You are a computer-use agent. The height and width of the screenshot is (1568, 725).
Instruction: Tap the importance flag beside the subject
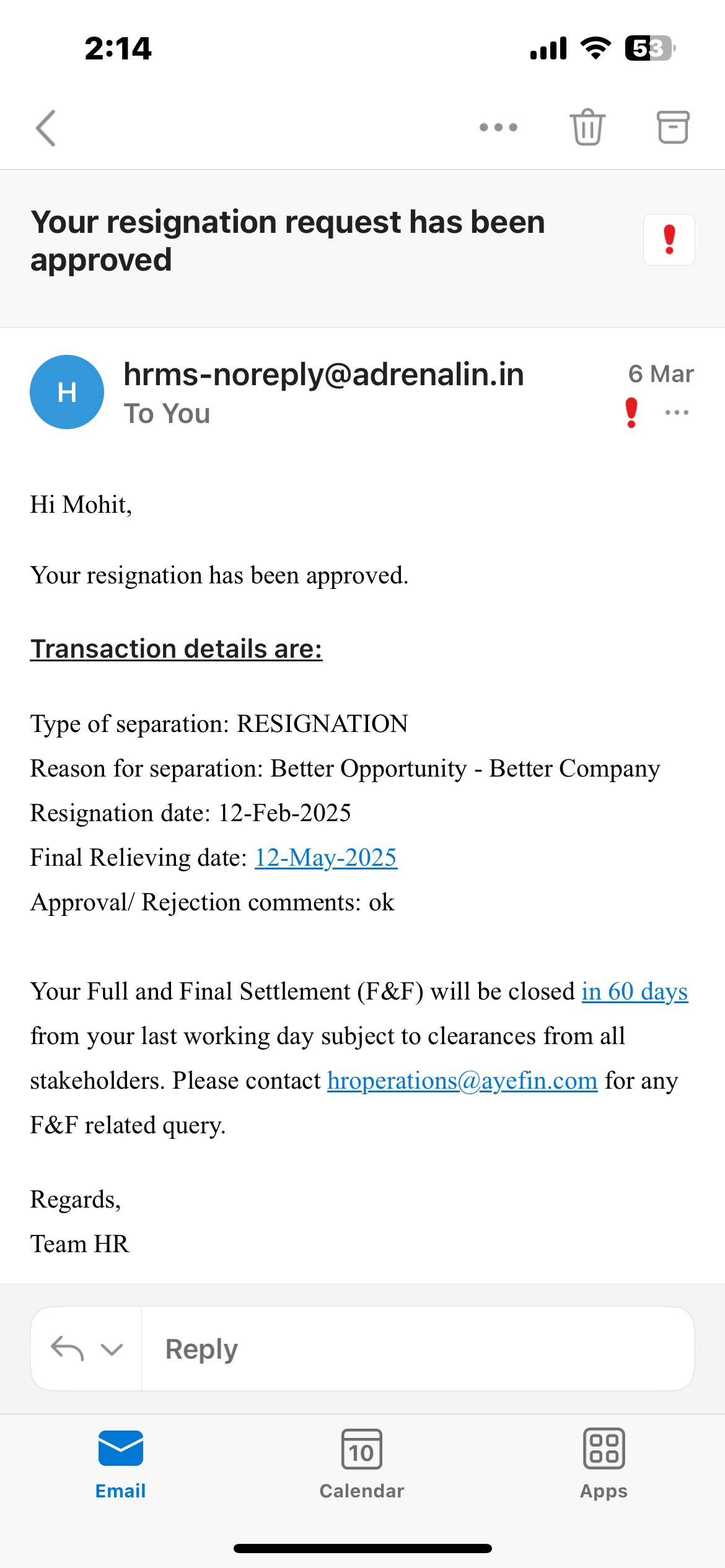pos(669,240)
